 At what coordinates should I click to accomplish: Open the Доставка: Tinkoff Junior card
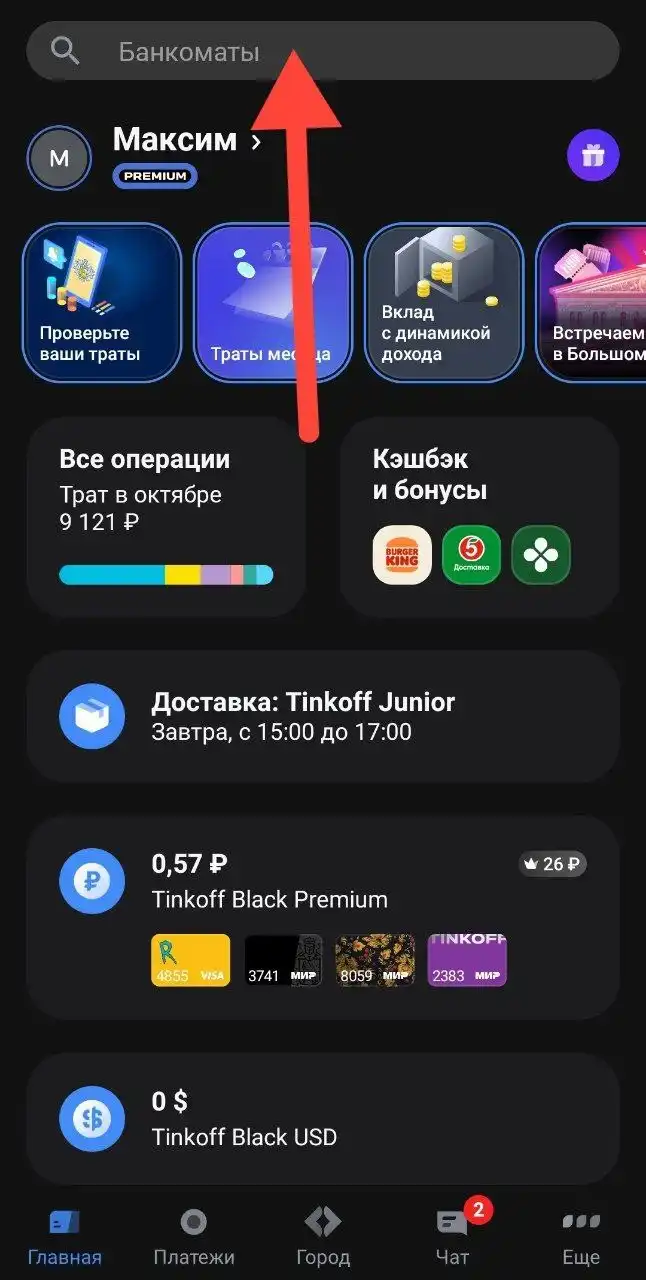pos(323,716)
